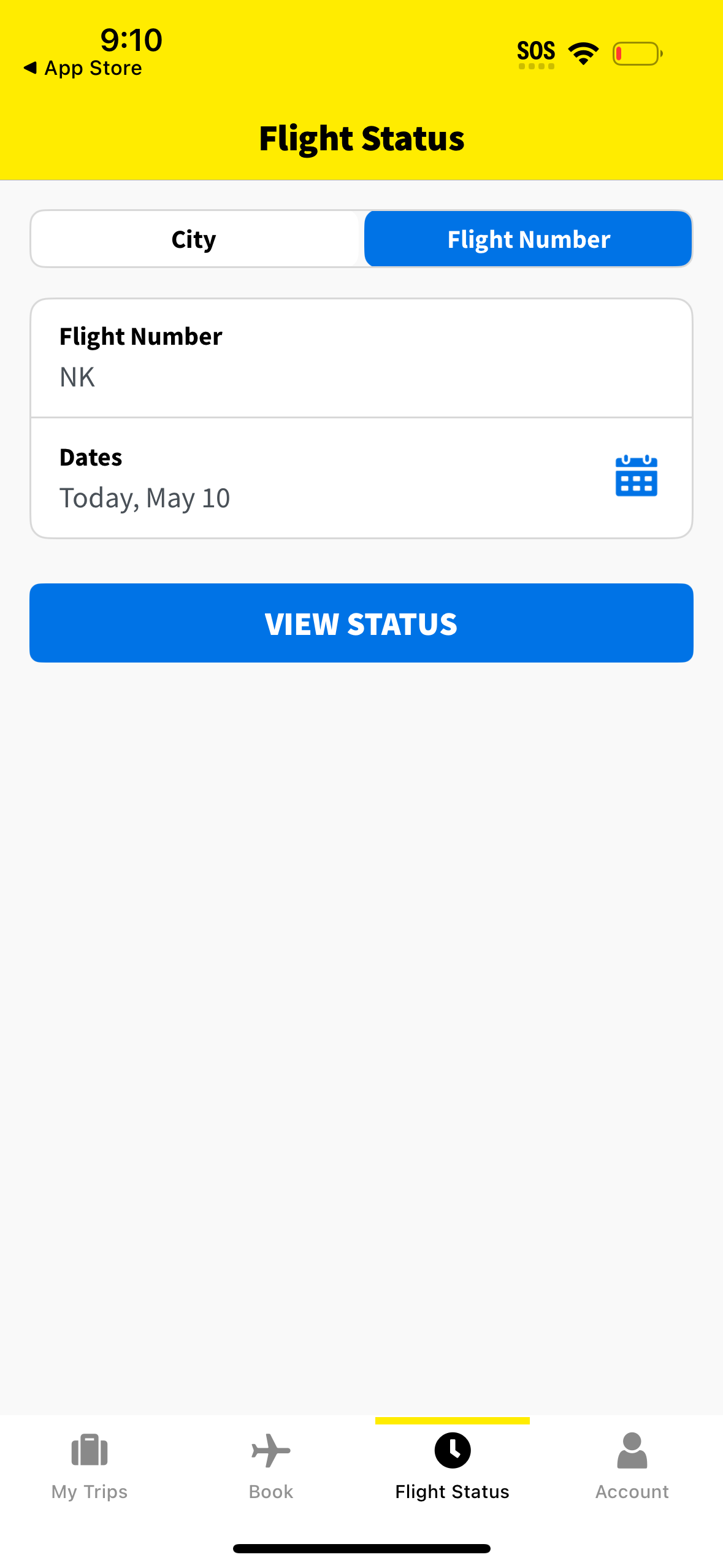Switch search mode to City
Image resolution: width=723 pixels, height=1568 pixels.
click(x=193, y=239)
